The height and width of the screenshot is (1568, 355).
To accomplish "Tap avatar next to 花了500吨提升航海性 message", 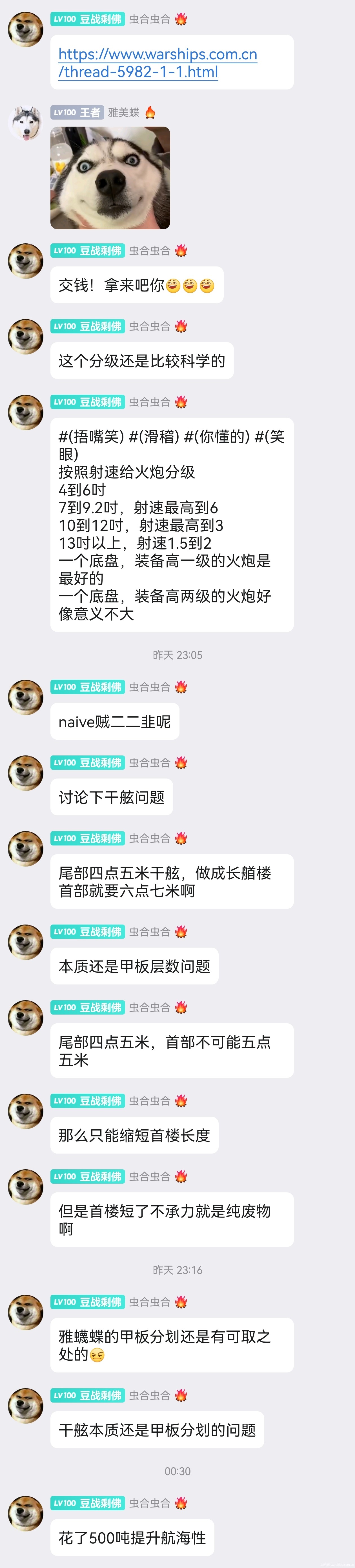I will click(26, 1513).
